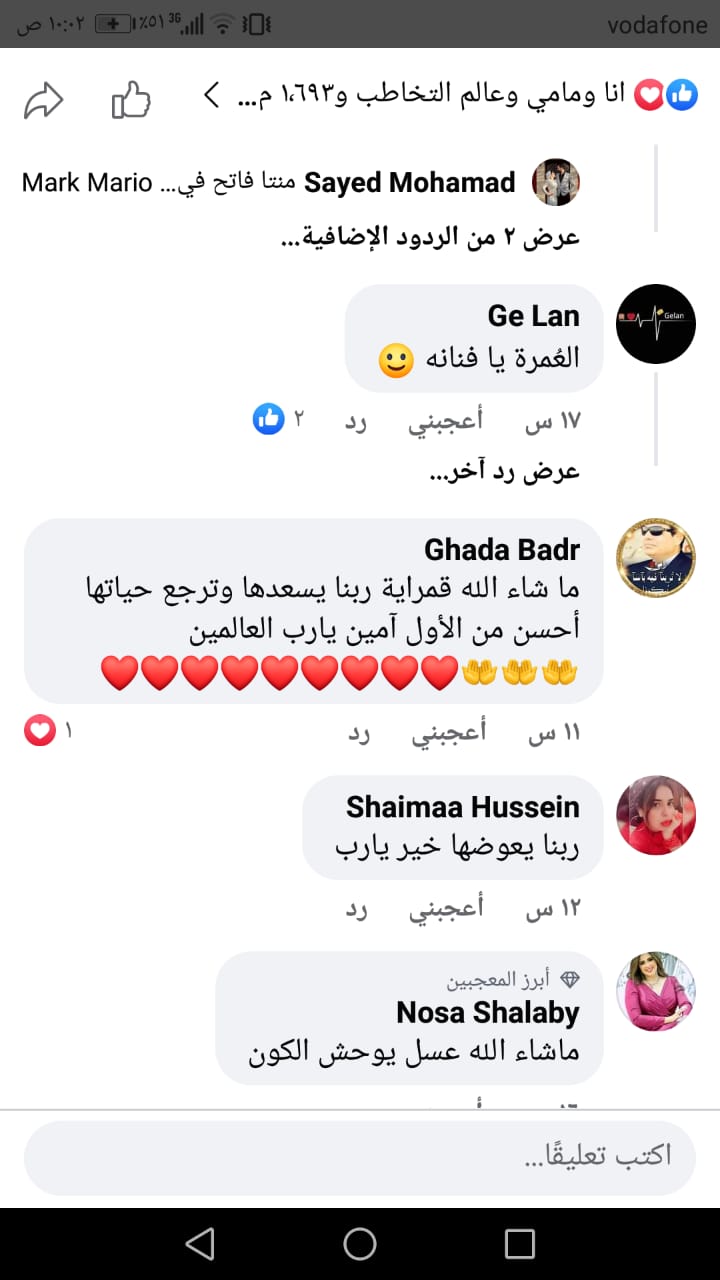Viewport: 720px width, 1280px height.
Task: Open Nosa Shalaby's profile
Action: 487,1012
